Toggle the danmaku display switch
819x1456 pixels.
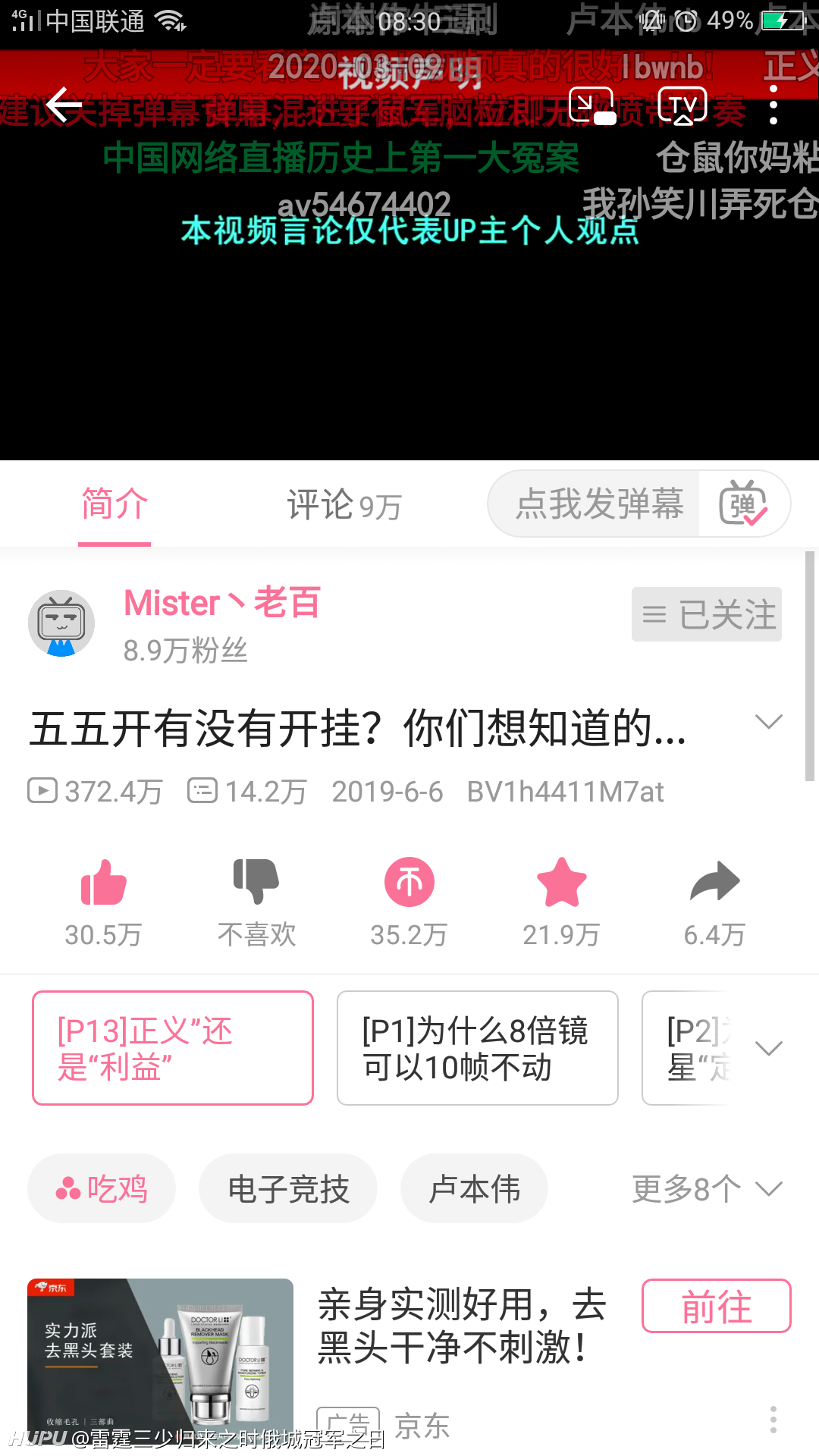tap(743, 503)
